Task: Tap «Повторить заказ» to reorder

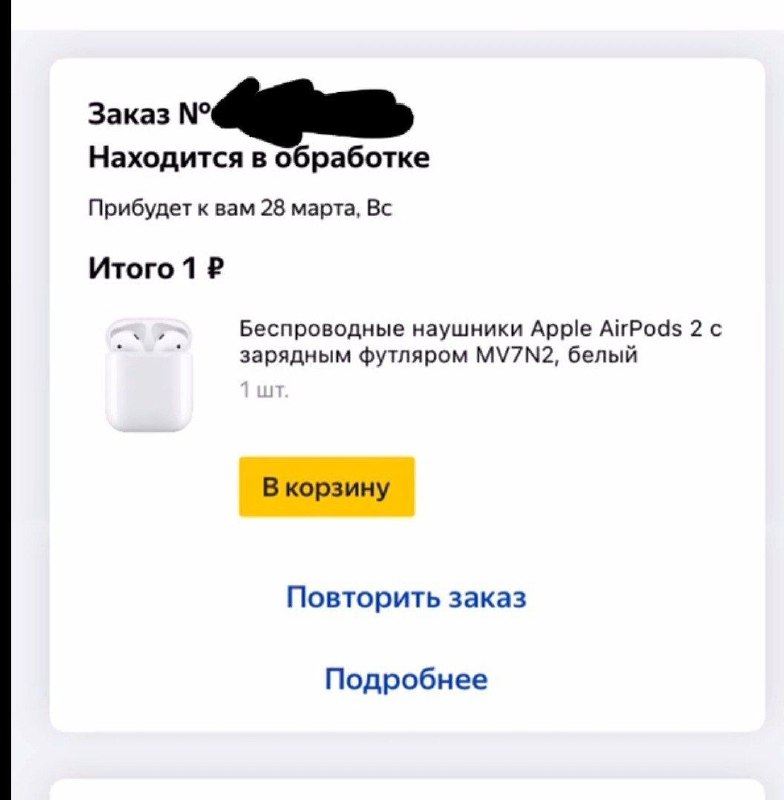Action: click(406, 598)
